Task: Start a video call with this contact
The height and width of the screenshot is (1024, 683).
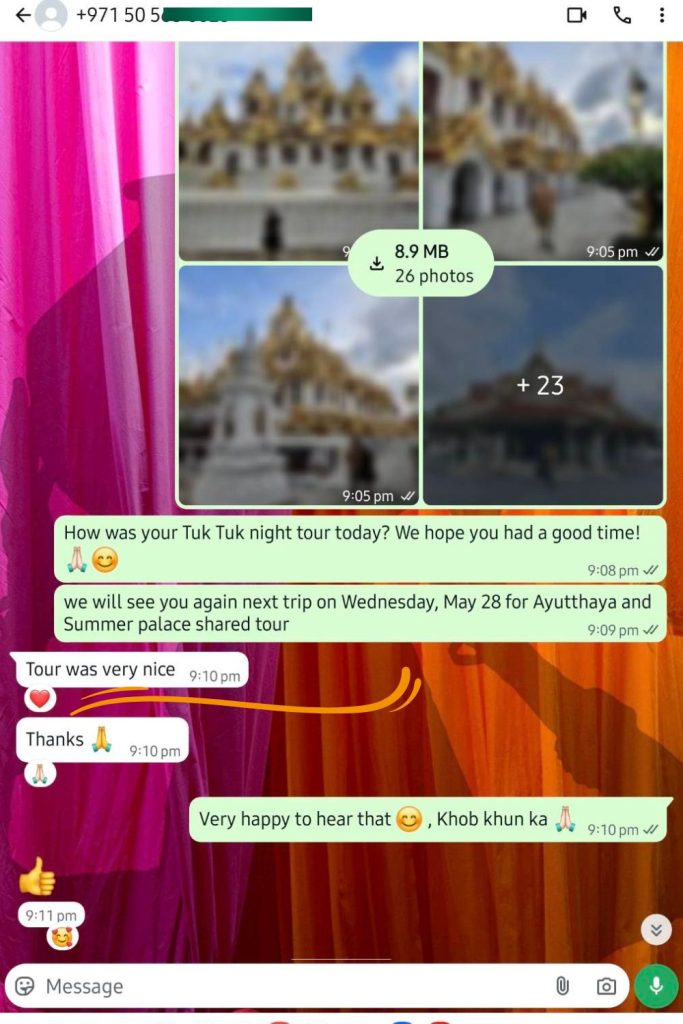Action: (577, 16)
